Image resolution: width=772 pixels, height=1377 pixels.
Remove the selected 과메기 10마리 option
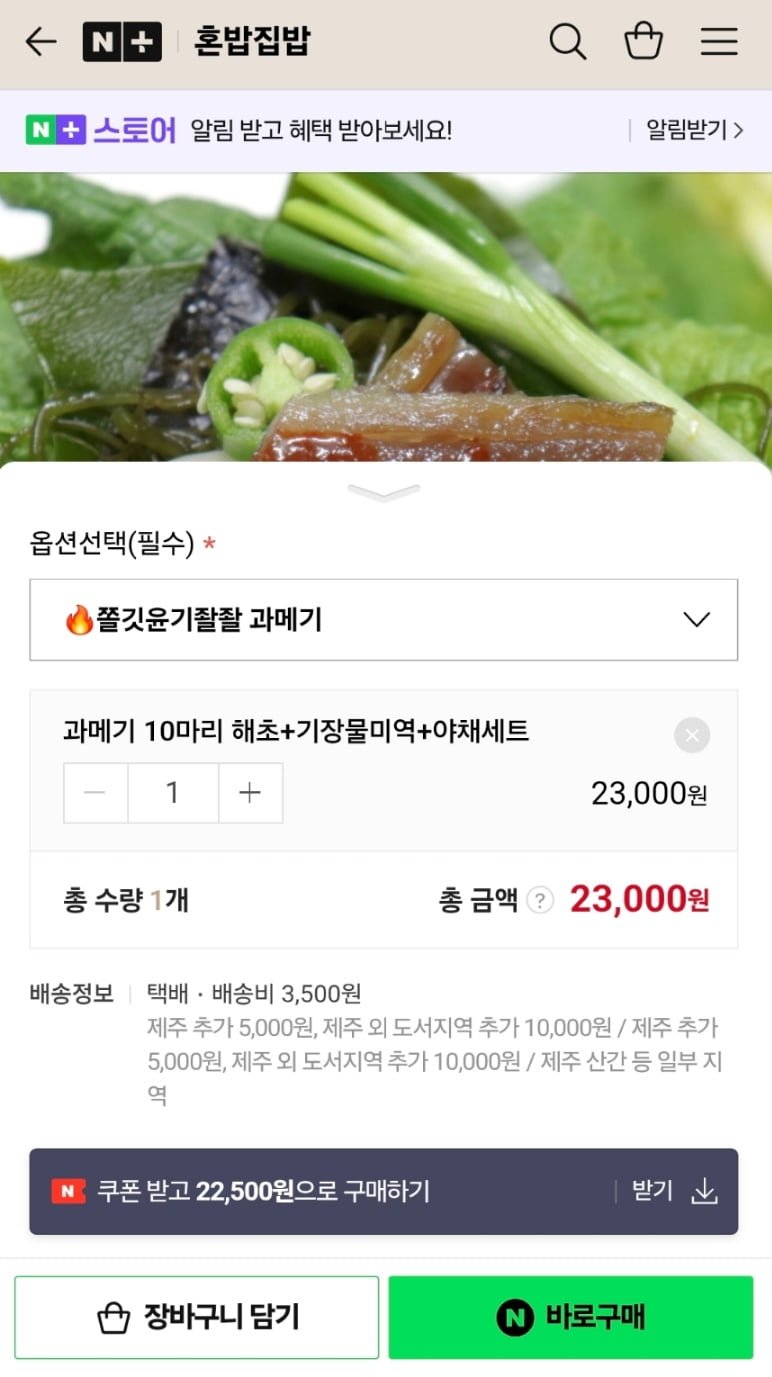click(x=692, y=735)
